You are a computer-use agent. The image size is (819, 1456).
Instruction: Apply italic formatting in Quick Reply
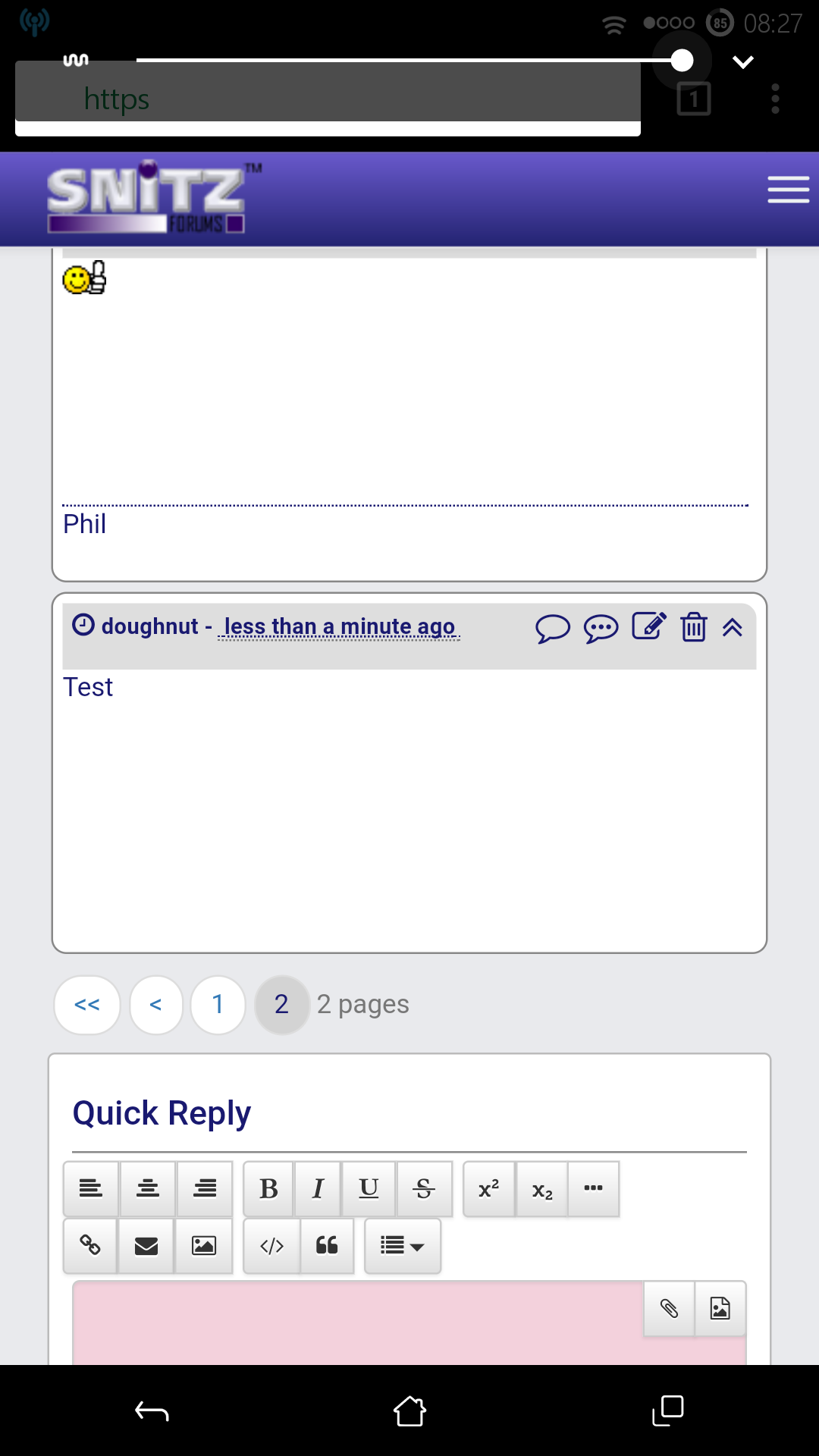[318, 1188]
